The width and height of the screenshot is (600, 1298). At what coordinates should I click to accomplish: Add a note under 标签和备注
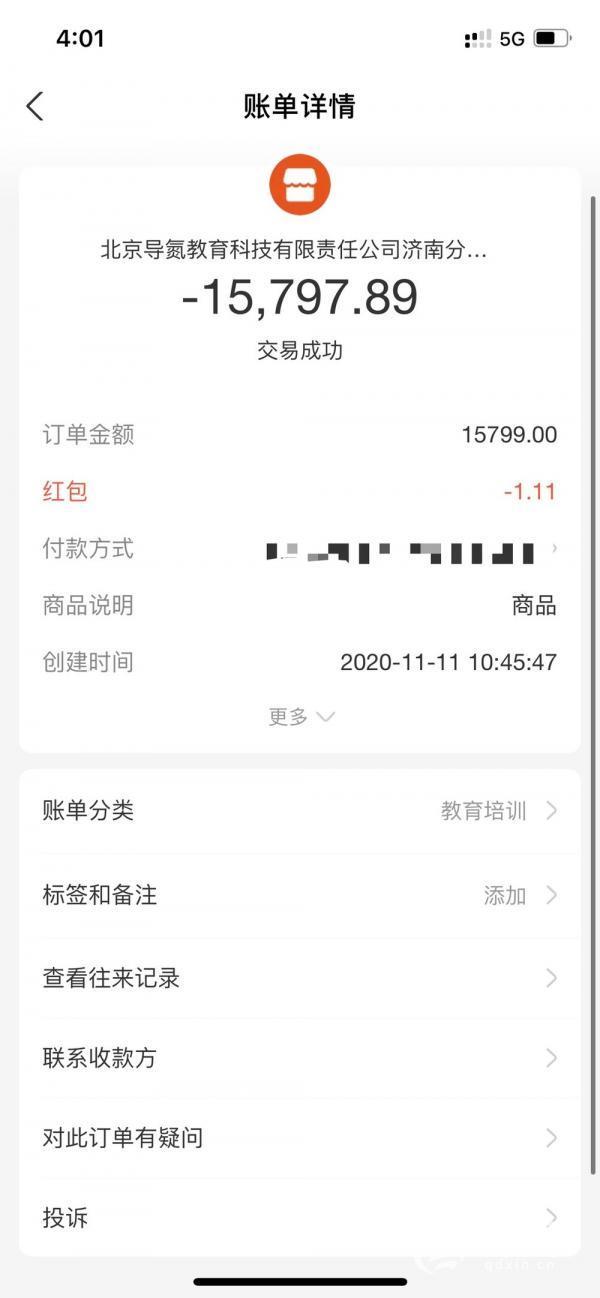click(300, 895)
